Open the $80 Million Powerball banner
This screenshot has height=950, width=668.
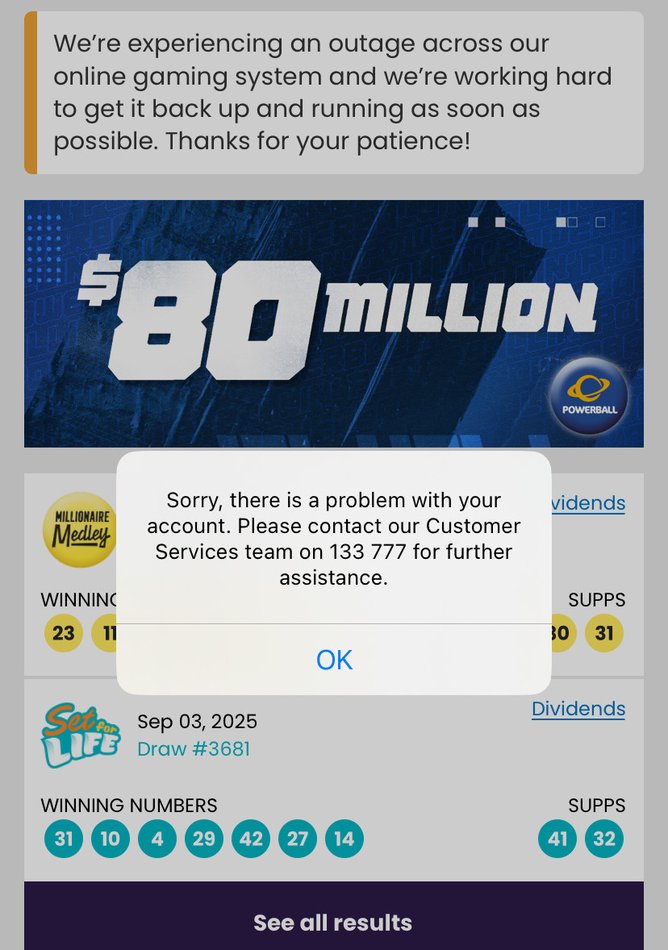tap(334, 323)
